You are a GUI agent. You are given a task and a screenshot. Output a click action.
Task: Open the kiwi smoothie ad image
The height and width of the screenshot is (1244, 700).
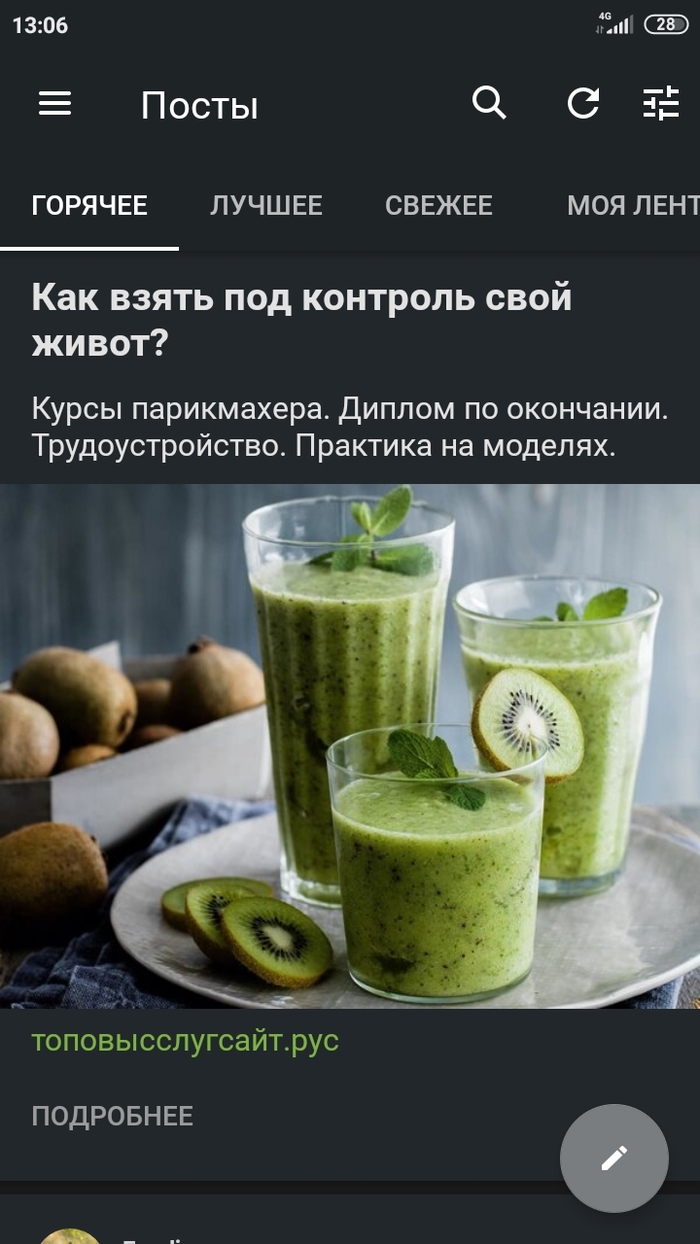(350, 746)
